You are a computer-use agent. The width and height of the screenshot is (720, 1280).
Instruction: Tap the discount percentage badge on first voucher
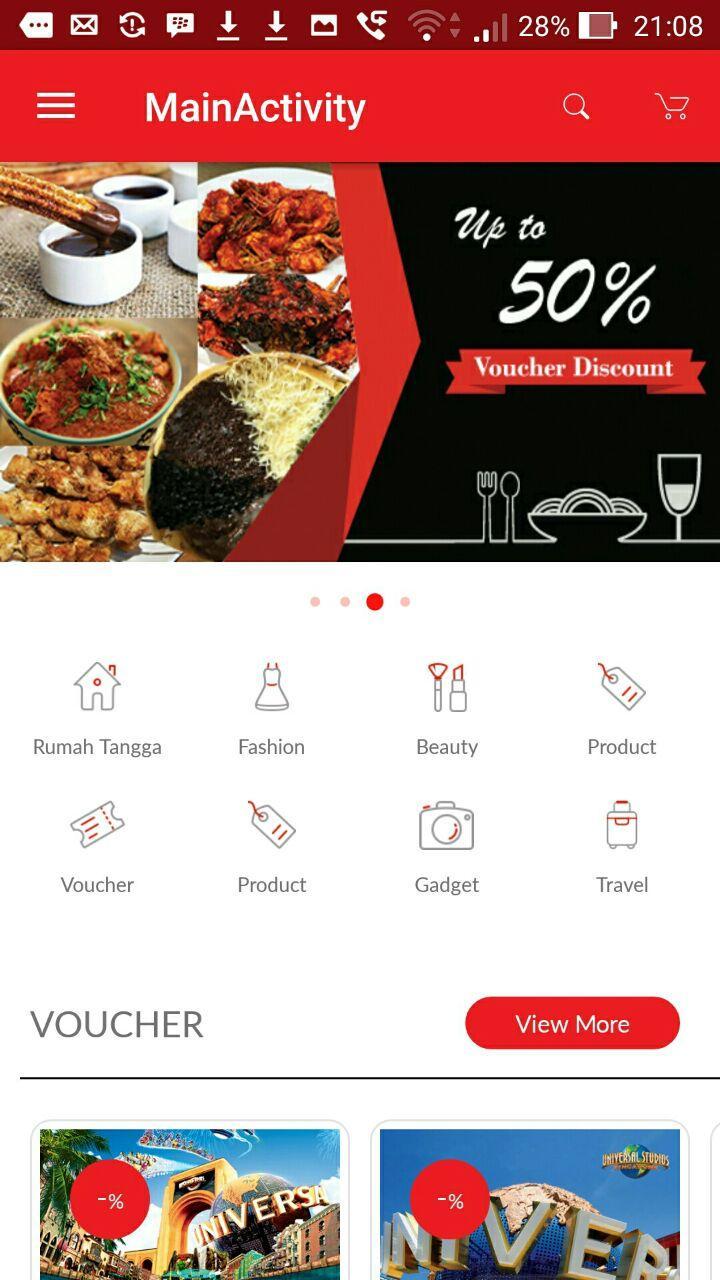click(110, 1200)
